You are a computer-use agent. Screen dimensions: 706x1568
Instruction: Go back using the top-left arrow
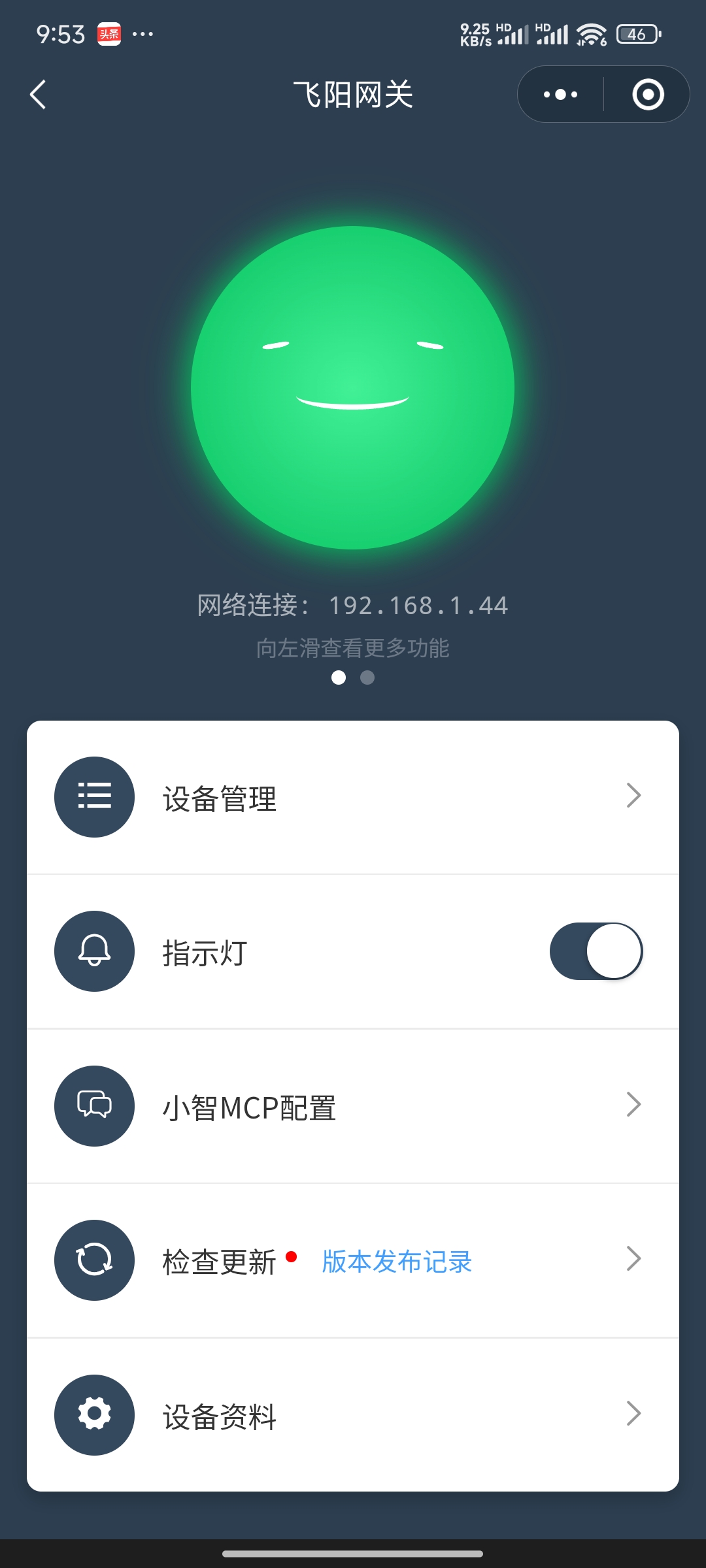(38, 95)
